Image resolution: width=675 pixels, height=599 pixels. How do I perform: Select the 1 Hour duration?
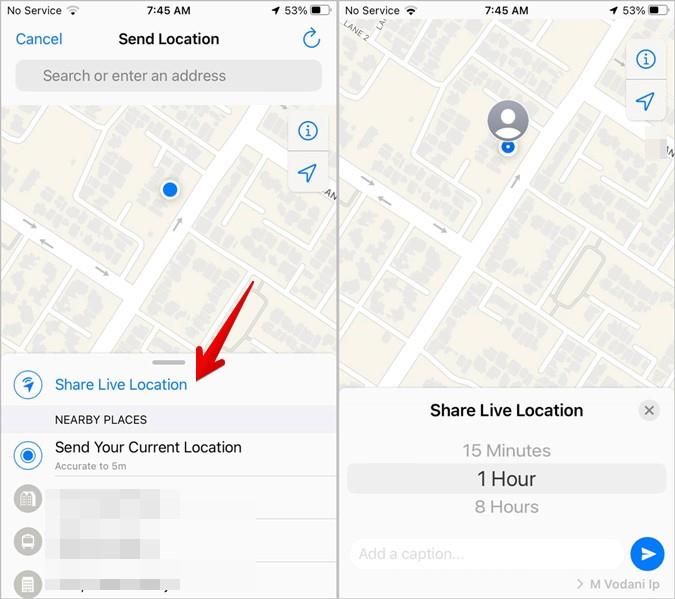506,479
